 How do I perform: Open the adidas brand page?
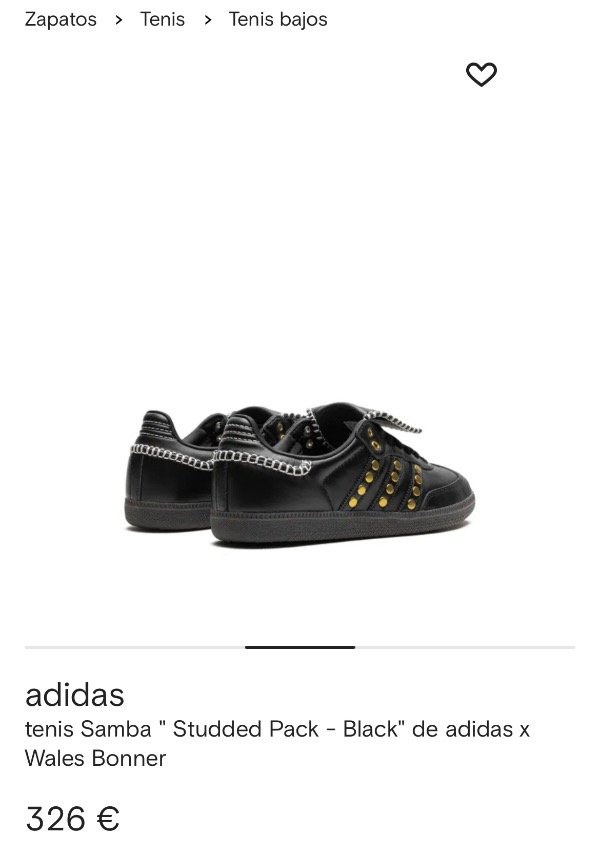(75, 694)
